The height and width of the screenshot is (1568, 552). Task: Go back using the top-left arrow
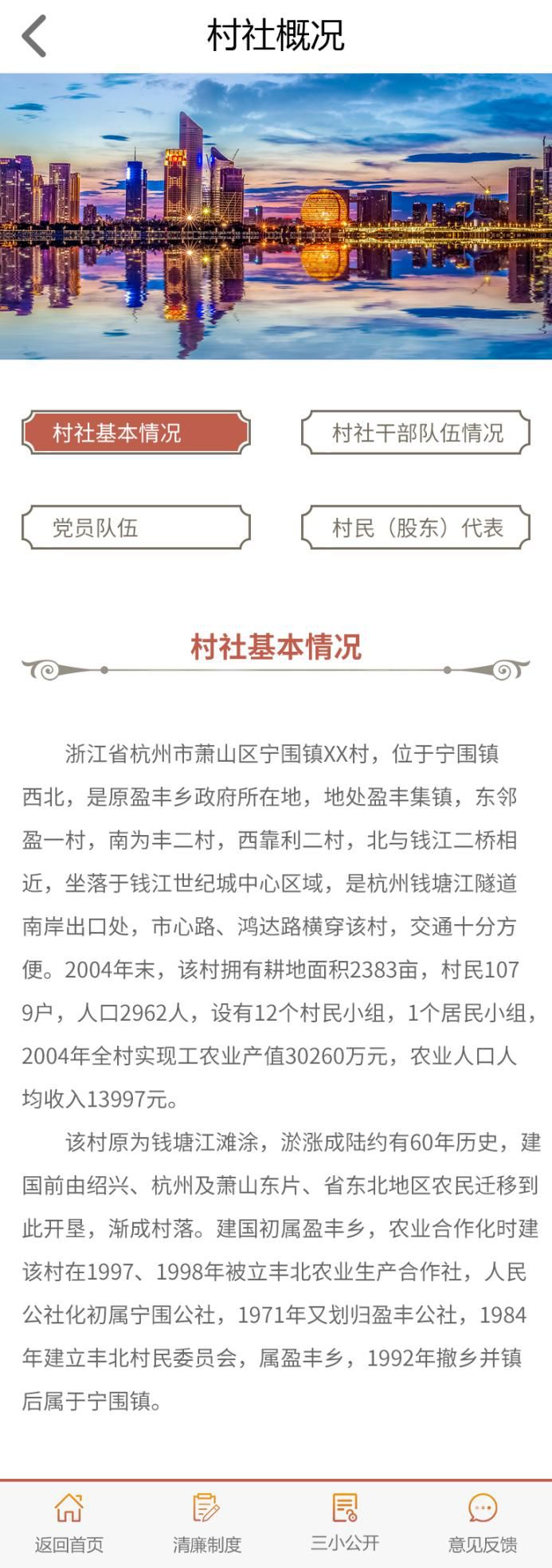pos(34,36)
